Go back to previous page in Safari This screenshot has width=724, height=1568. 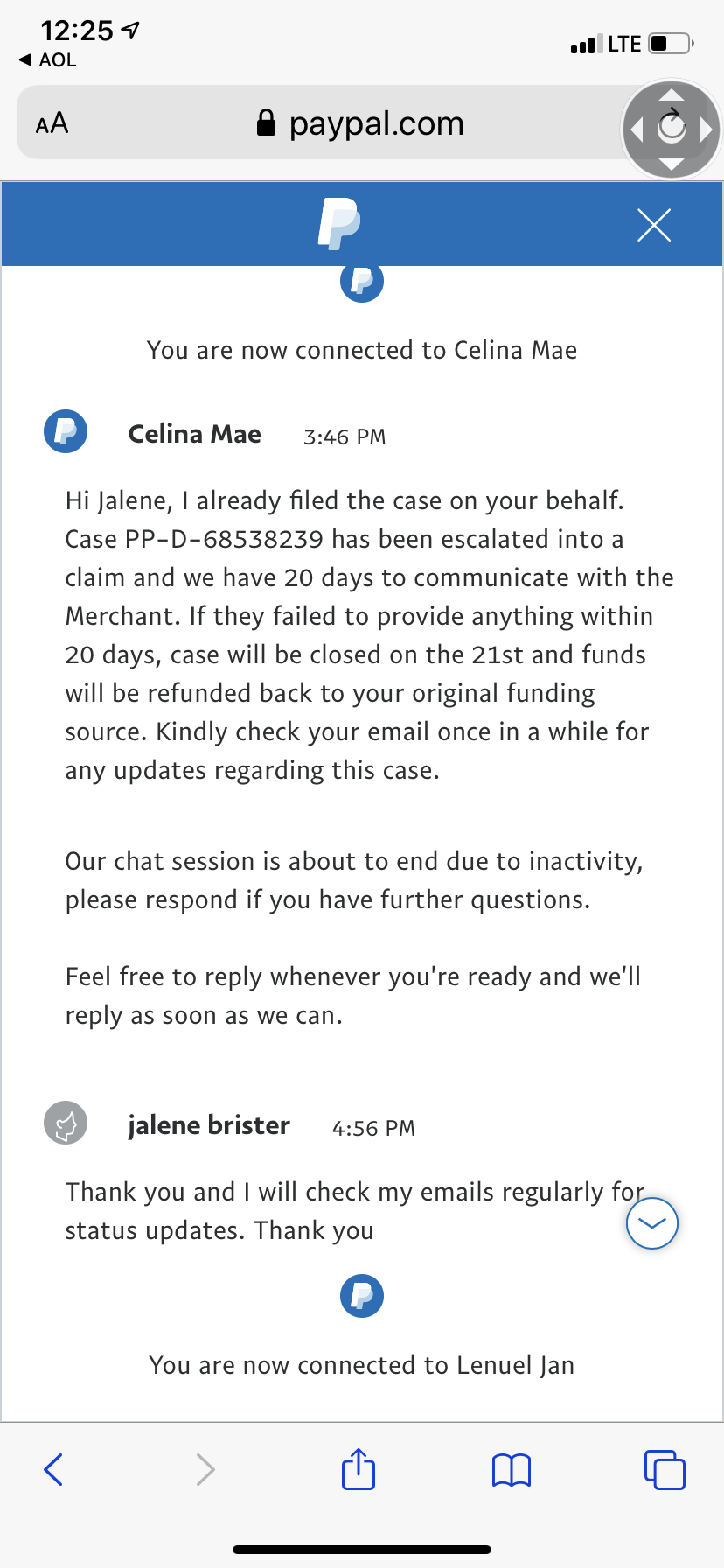(53, 1469)
